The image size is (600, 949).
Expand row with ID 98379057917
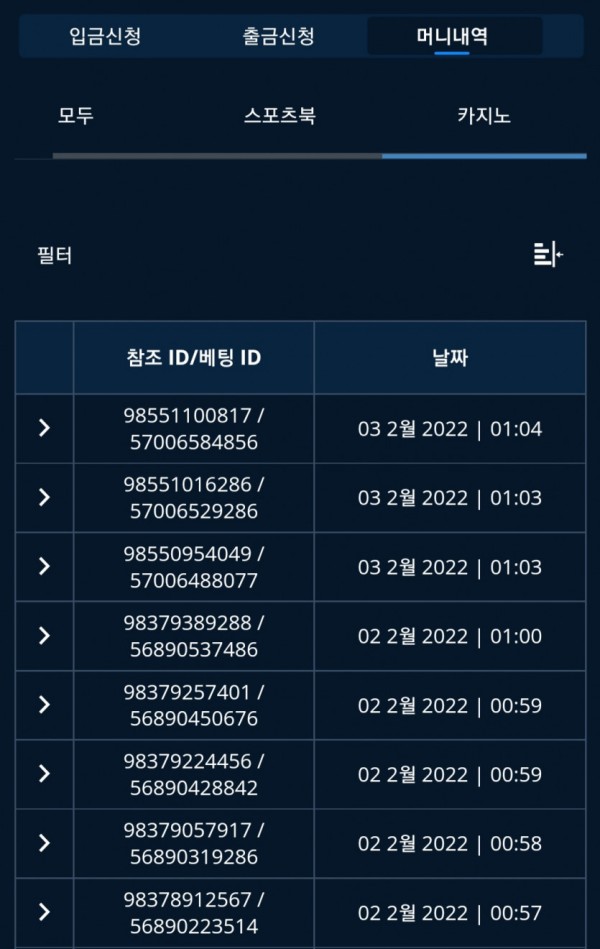pos(44,842)
